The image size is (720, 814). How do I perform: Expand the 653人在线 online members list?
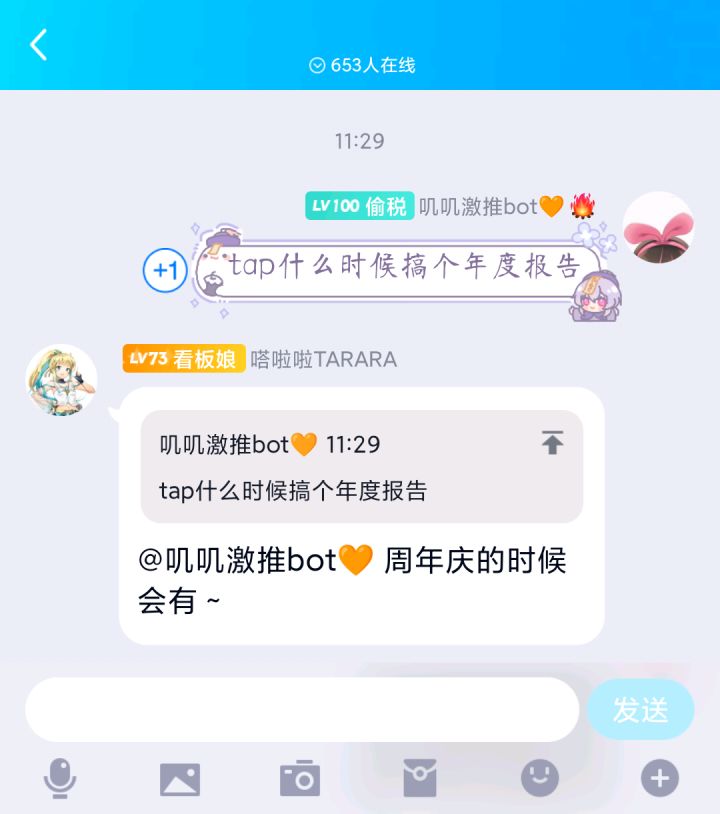[x=360, y=66]
